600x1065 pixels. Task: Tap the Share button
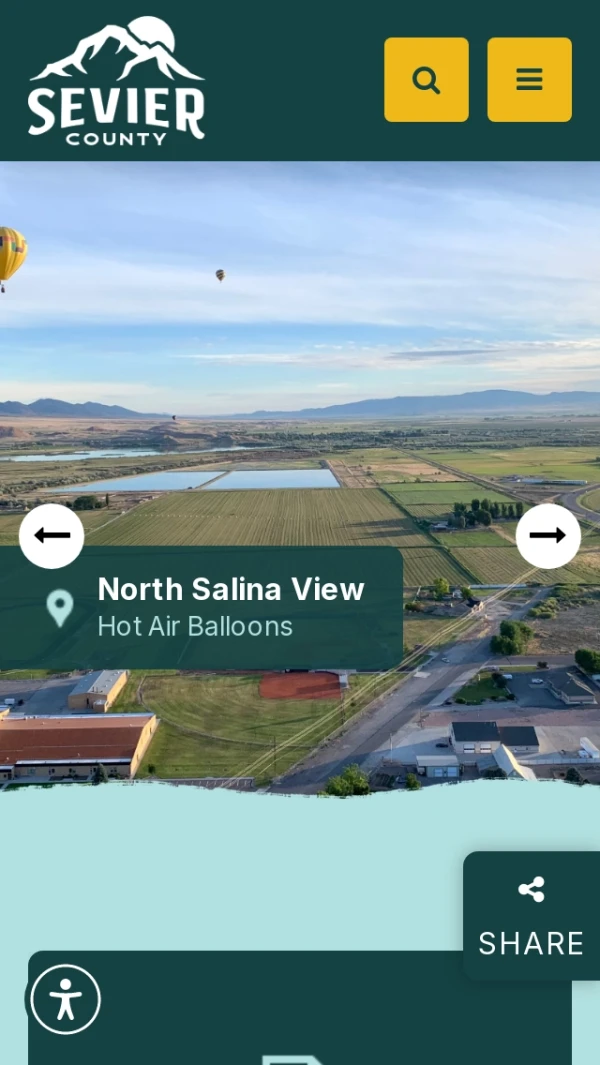[531, 916]
